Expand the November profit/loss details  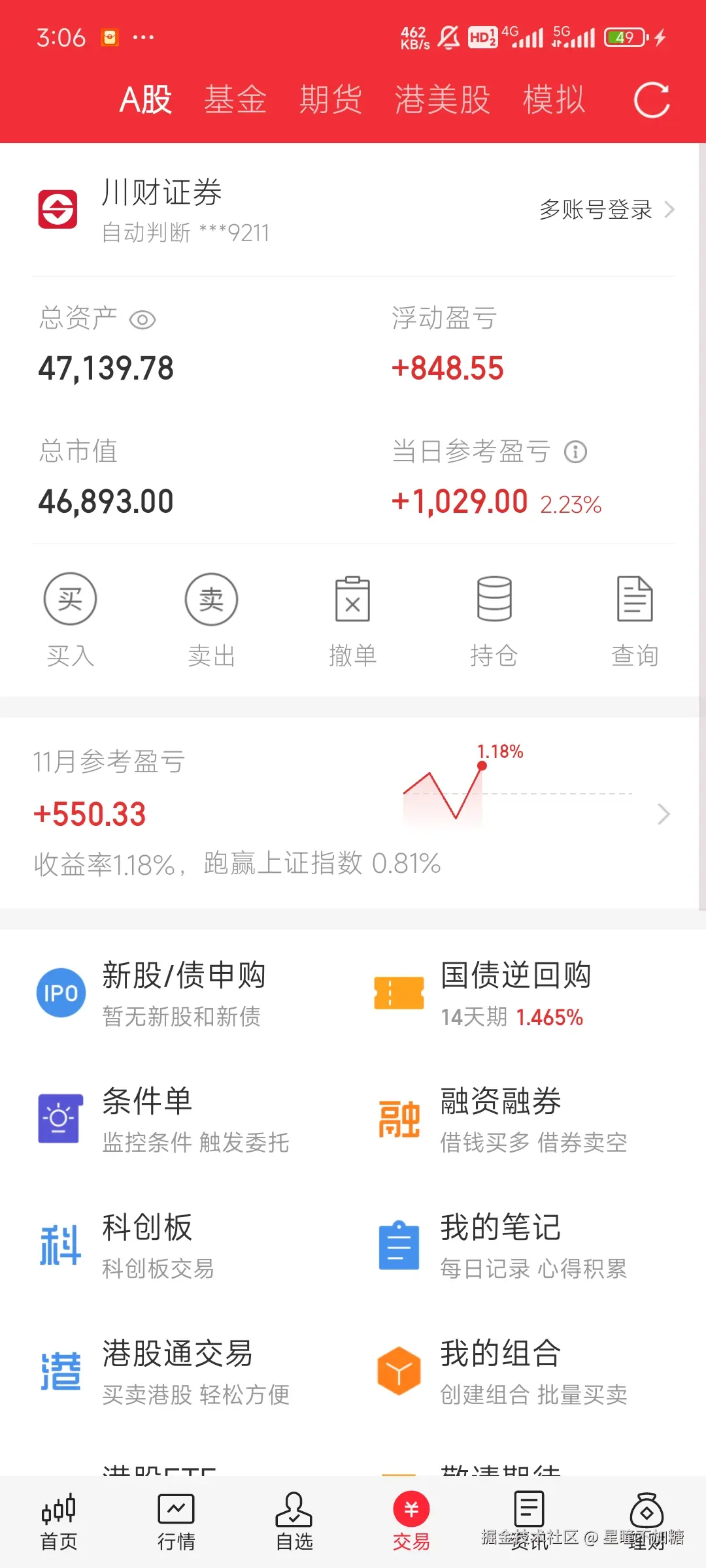point(664,814)
